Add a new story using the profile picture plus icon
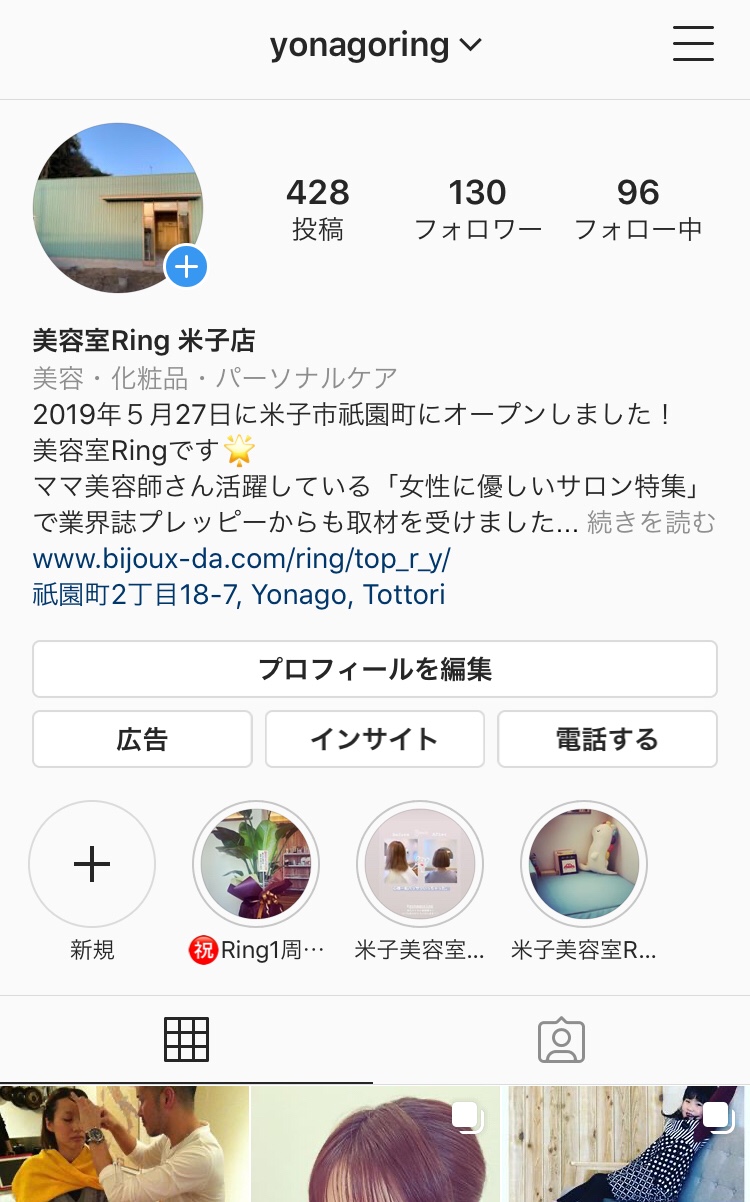The width and height of the screenshot is (750, 1202). point(184,267)
